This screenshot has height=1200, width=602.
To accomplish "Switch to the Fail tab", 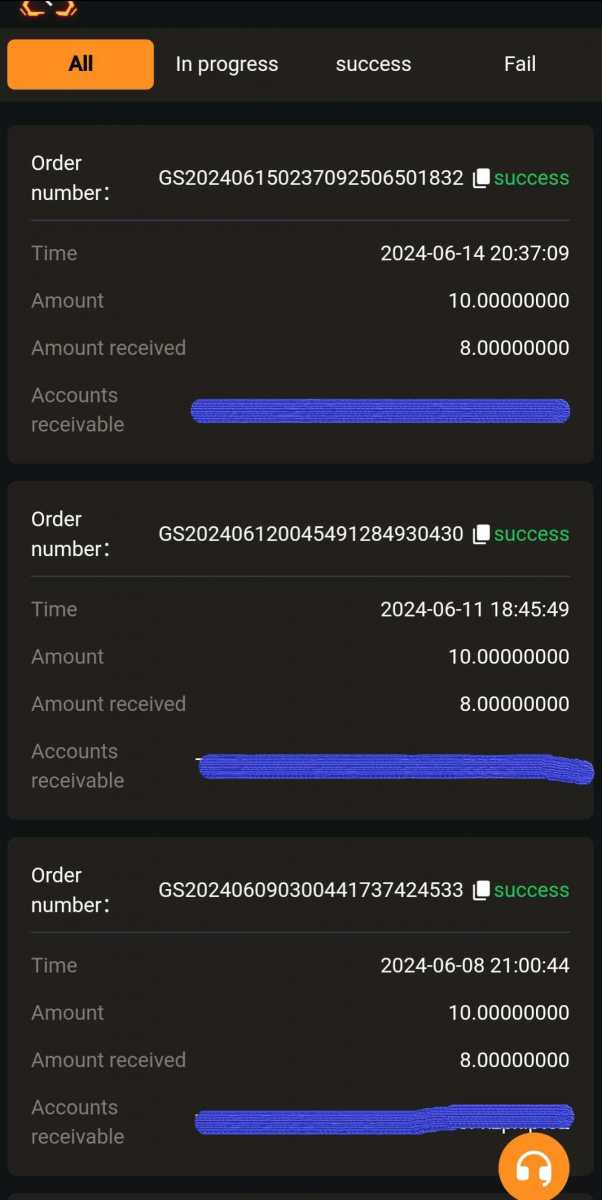I will click(x=520, y=64).
